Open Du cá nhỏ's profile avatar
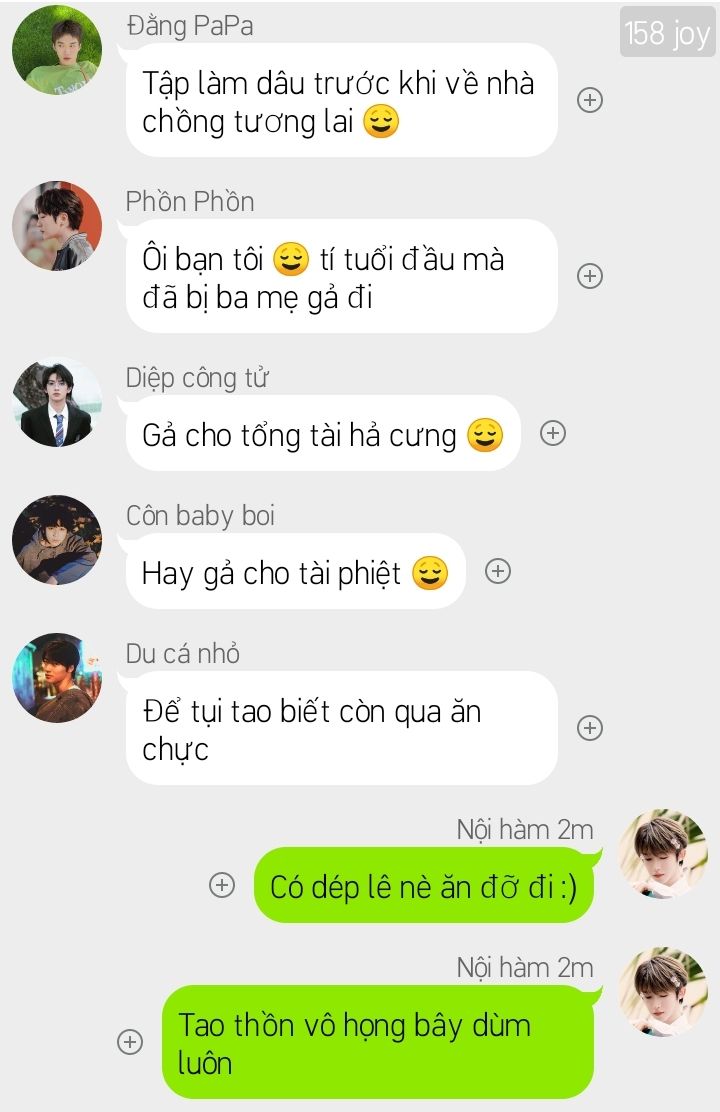Image resolution: width=720 pixels, height=1112 pixels. pyautogui.click(x=57, y=678)
